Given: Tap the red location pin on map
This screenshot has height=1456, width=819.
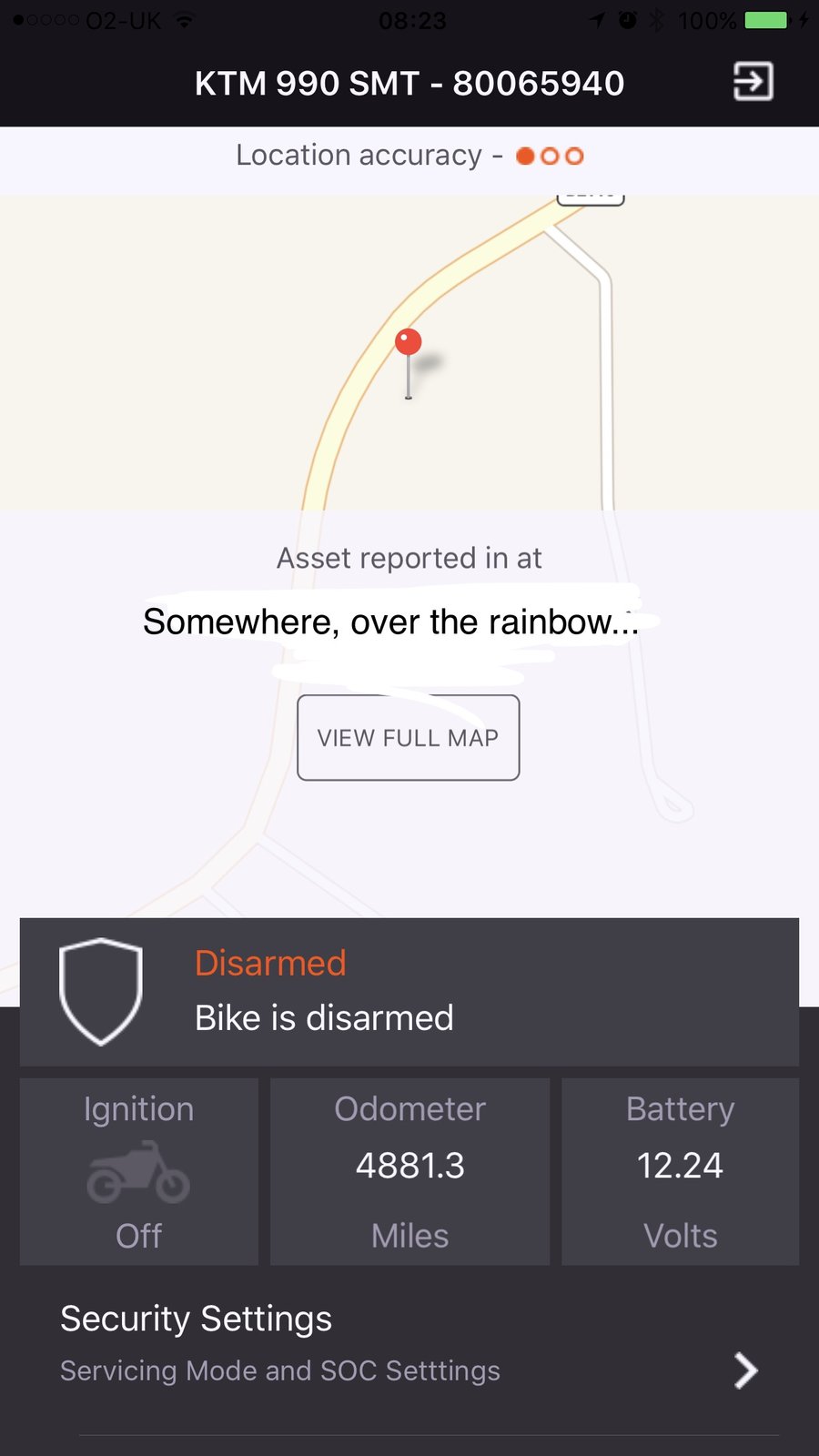Looking at the screenshot, I should pos(409,344).
